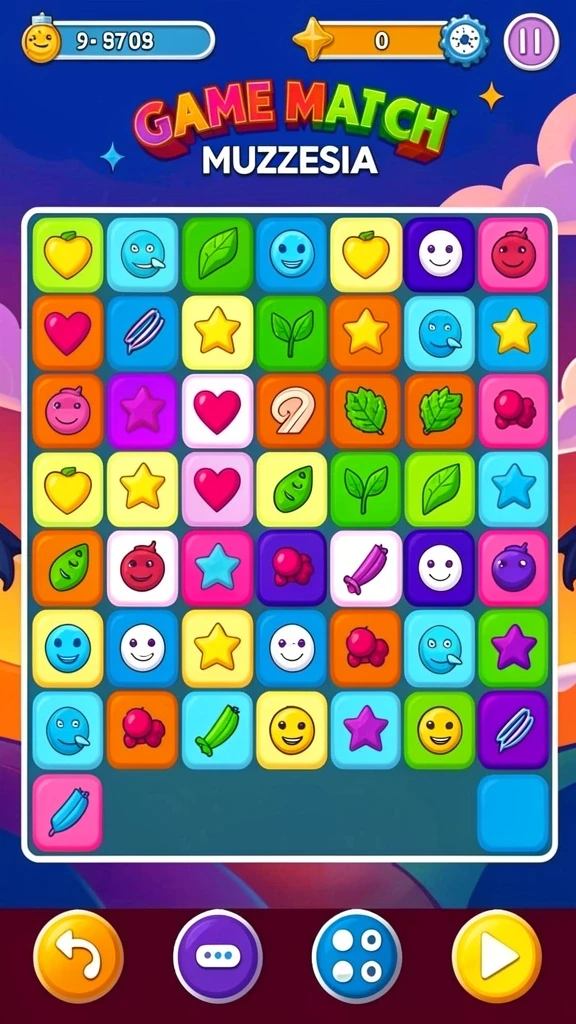Tap the empty blue tile

(513, 812)
